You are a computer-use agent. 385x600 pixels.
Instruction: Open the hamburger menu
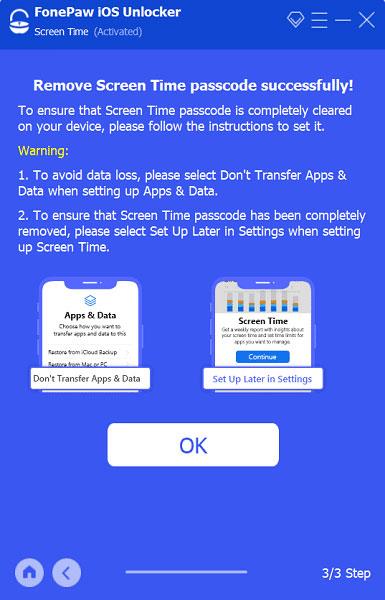click(x=319, y=20)
